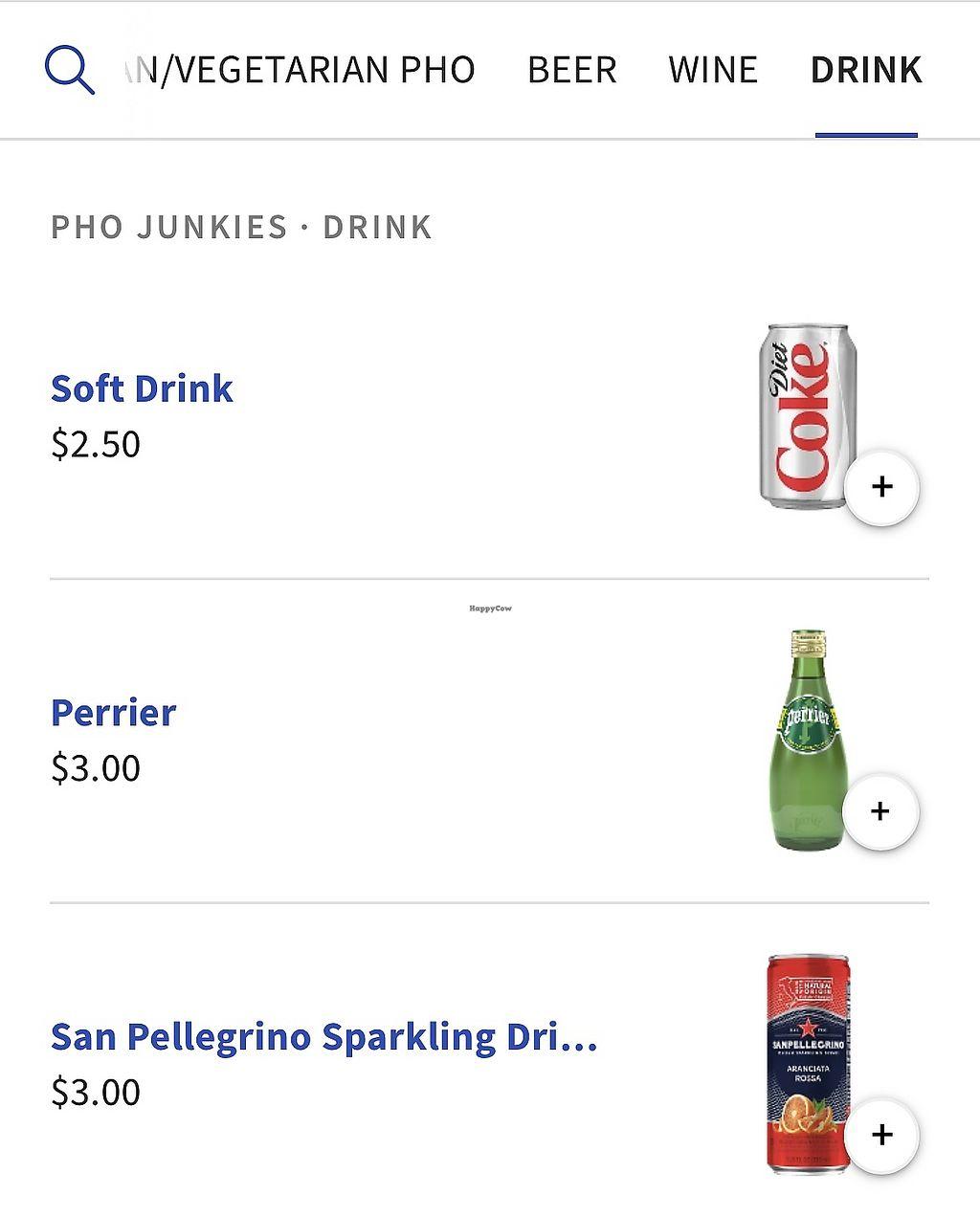
Task: Add Soft Drink to the order
Action: coord(881,487)
